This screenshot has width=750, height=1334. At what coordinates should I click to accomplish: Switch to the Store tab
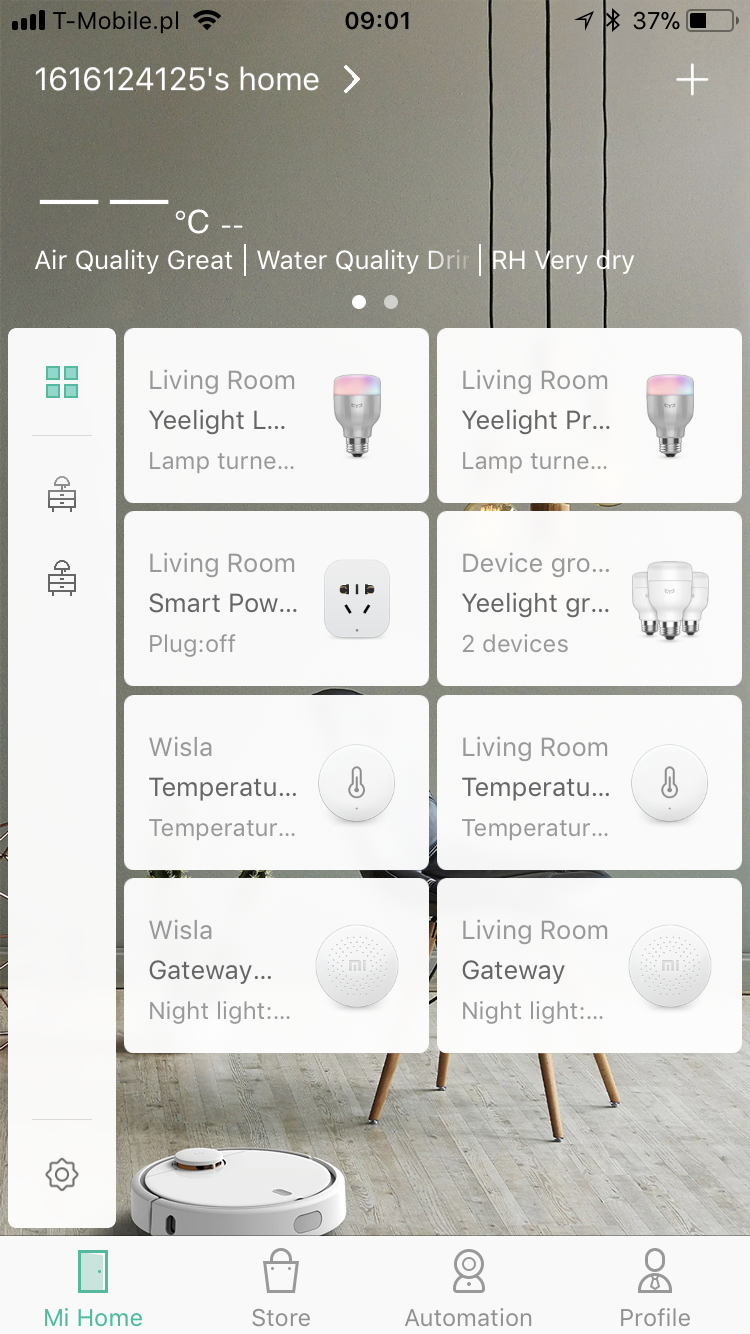281,1288
